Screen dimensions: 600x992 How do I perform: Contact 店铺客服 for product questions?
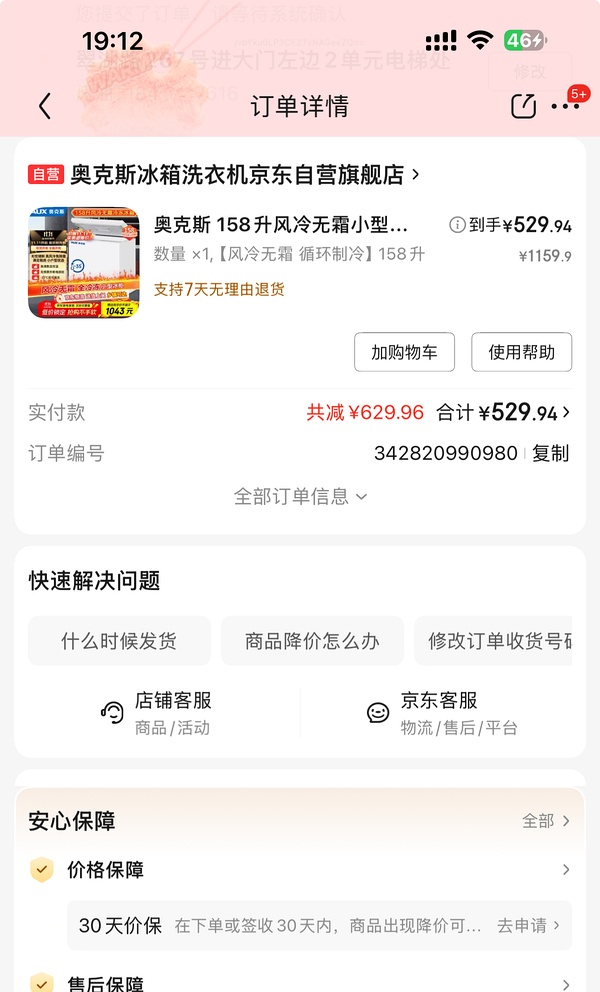tap(157, 712)
